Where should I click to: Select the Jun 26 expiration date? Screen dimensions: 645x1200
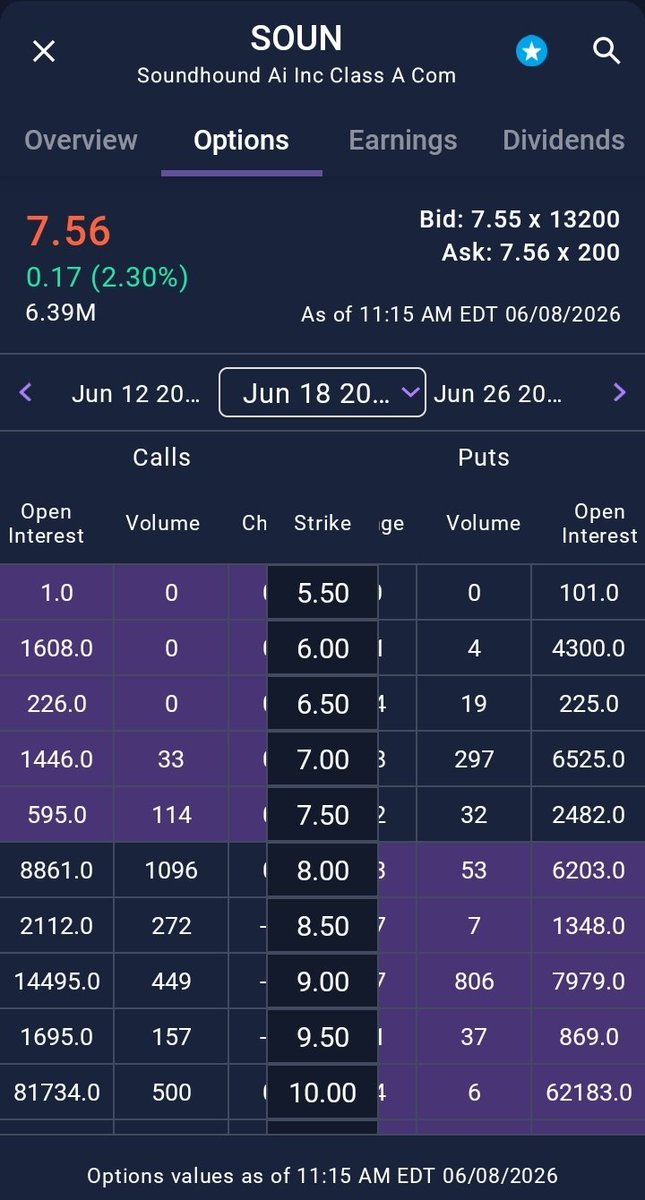tap(498, 393)
